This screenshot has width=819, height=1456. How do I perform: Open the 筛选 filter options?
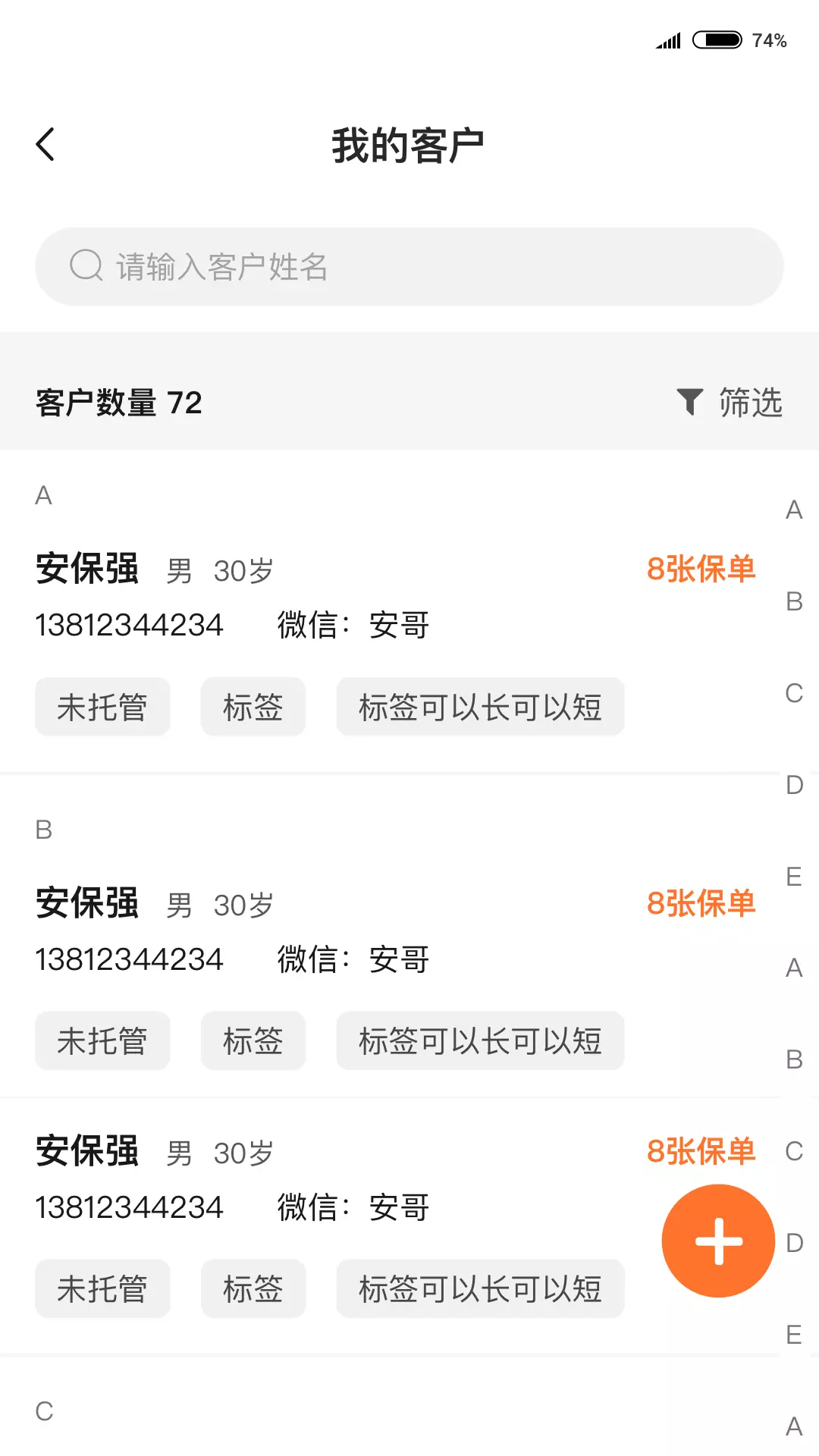730,403
